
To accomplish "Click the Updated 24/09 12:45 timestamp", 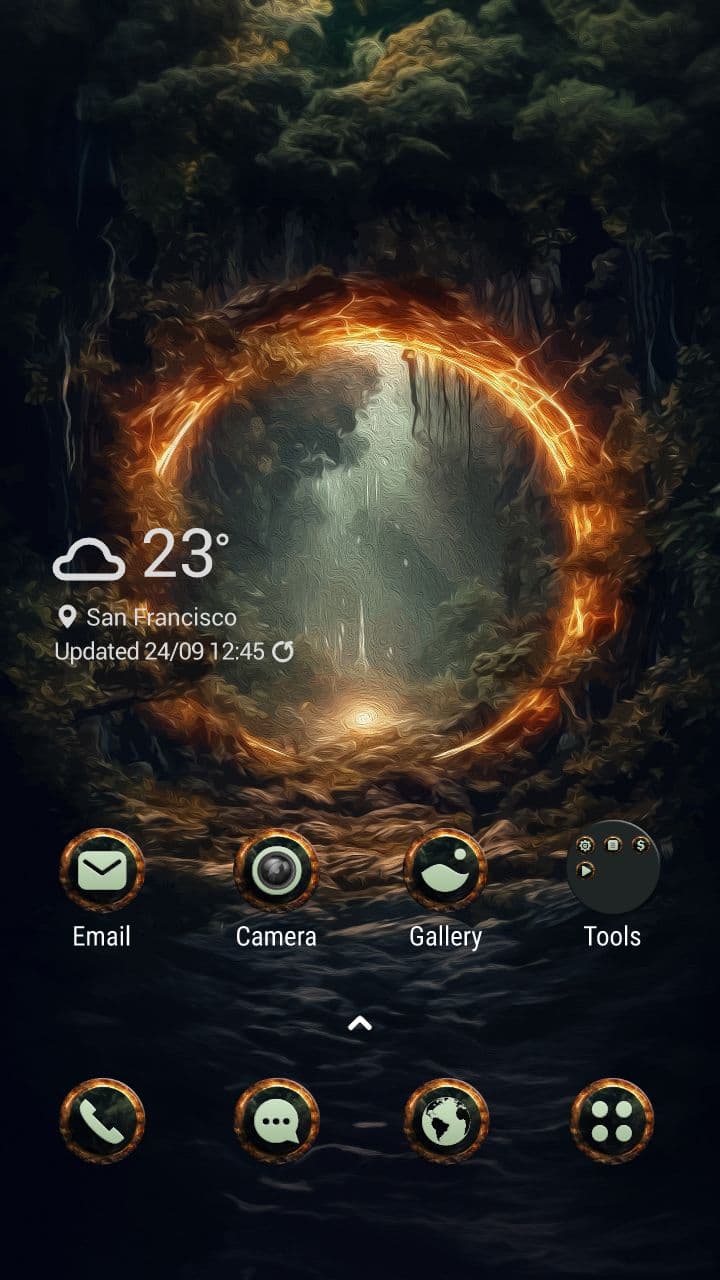I will (x=160, y=650).
